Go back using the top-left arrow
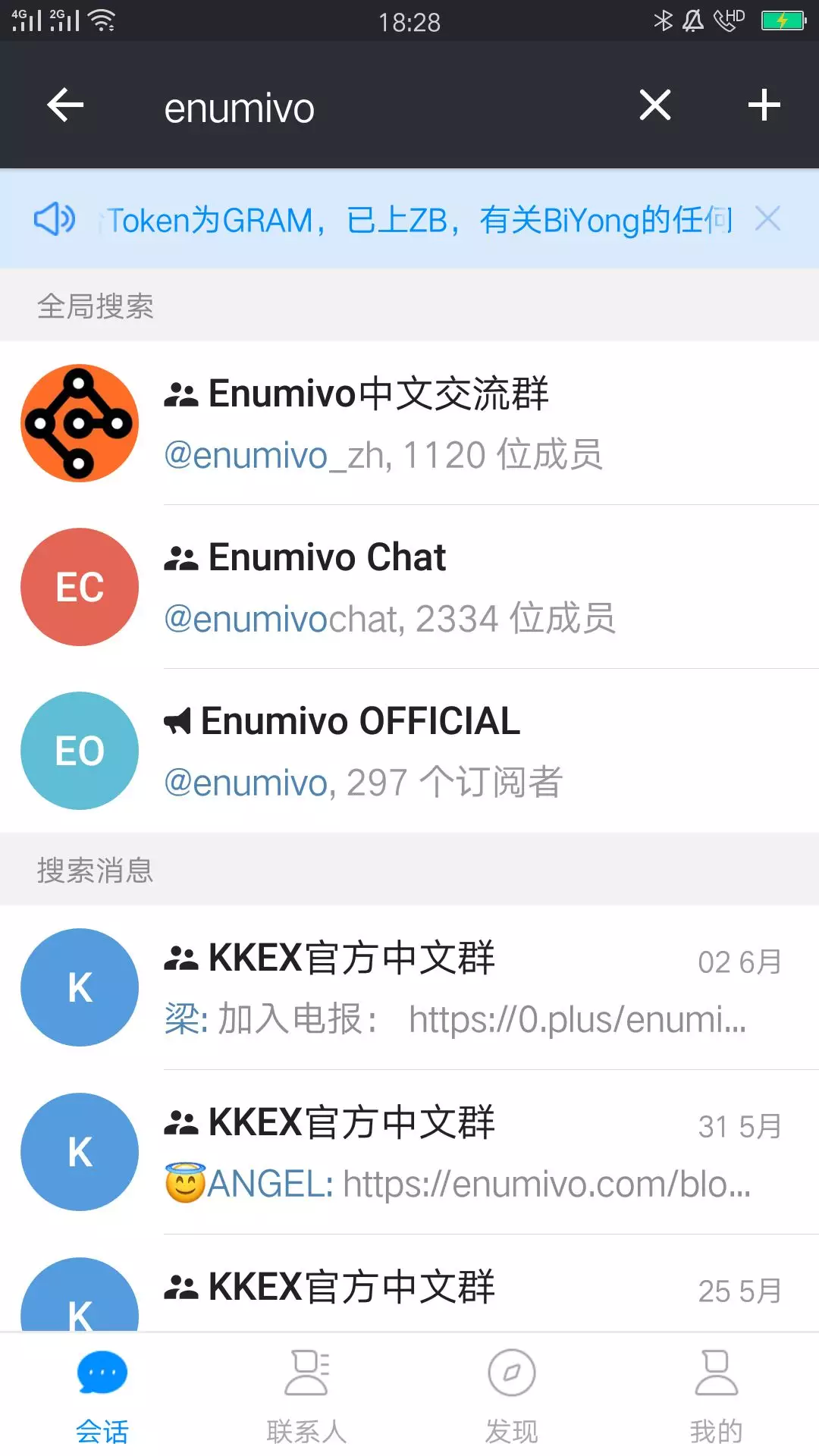 [65, 105]
